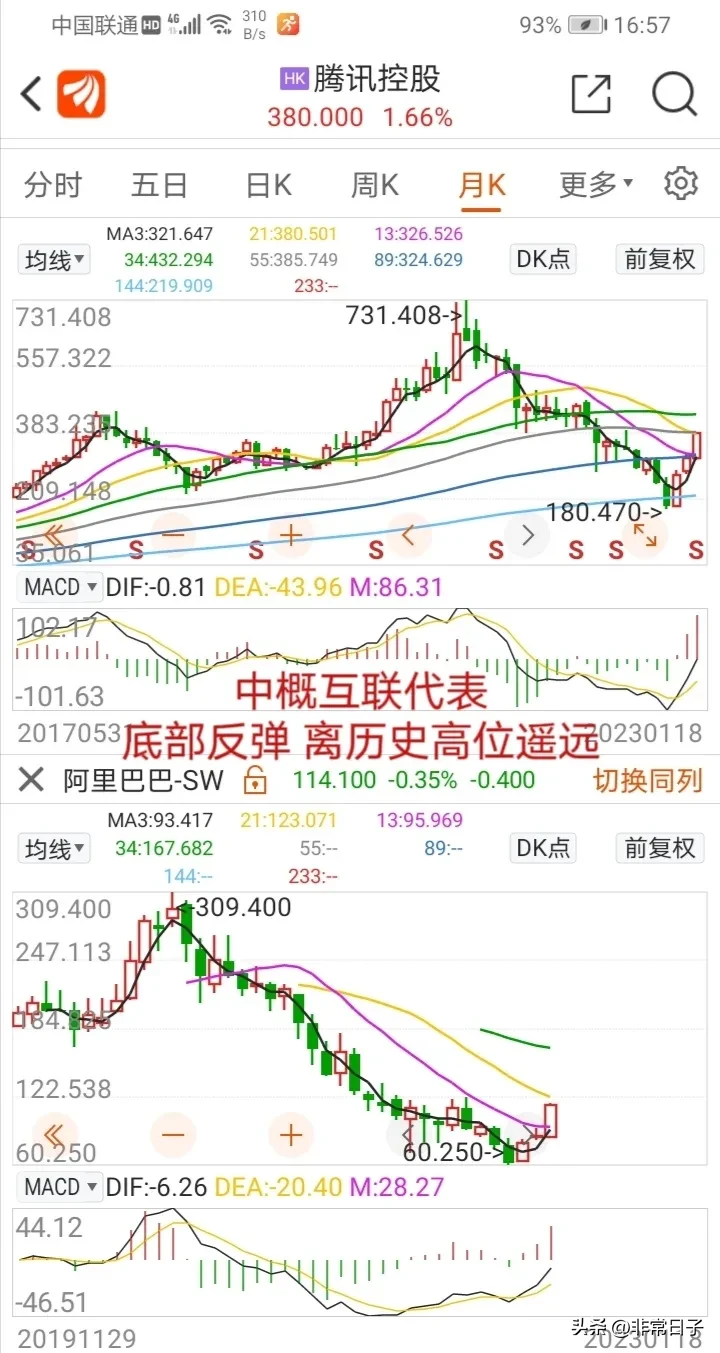Switch to the 分时 tab
Viewport: 720px width, 1353px height.
tap(54, 185)
